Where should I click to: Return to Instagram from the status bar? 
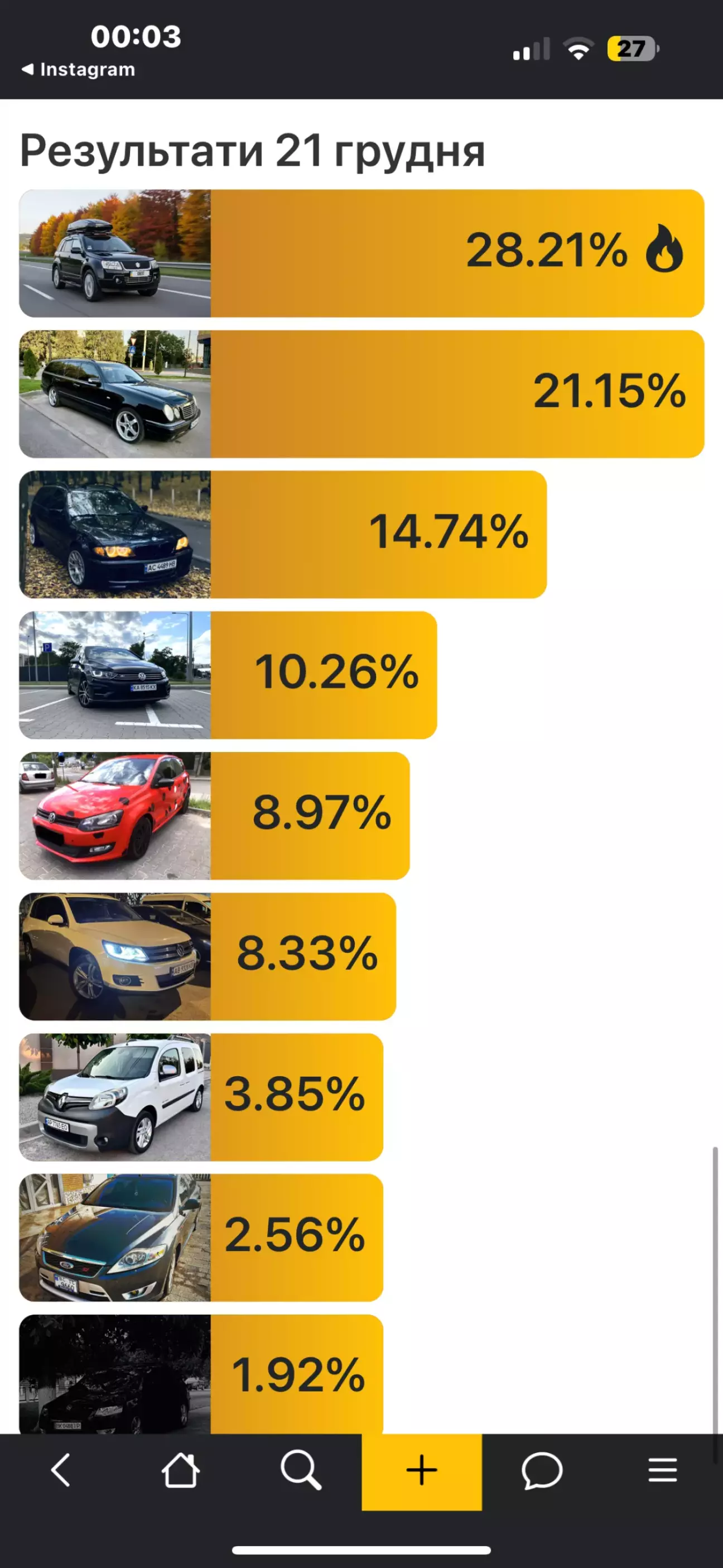point(79,70)
